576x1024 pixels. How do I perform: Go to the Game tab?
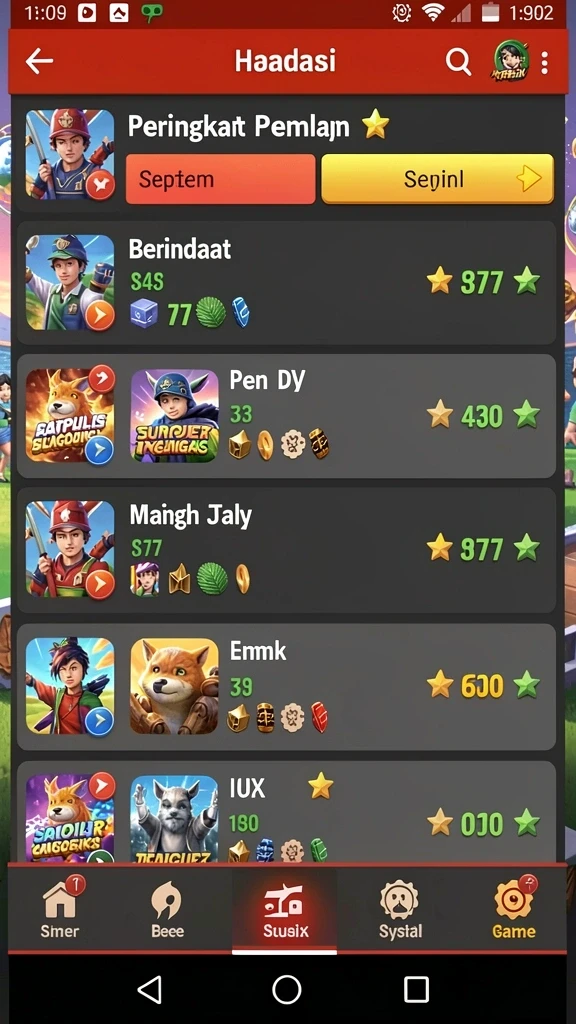(514, 908)
